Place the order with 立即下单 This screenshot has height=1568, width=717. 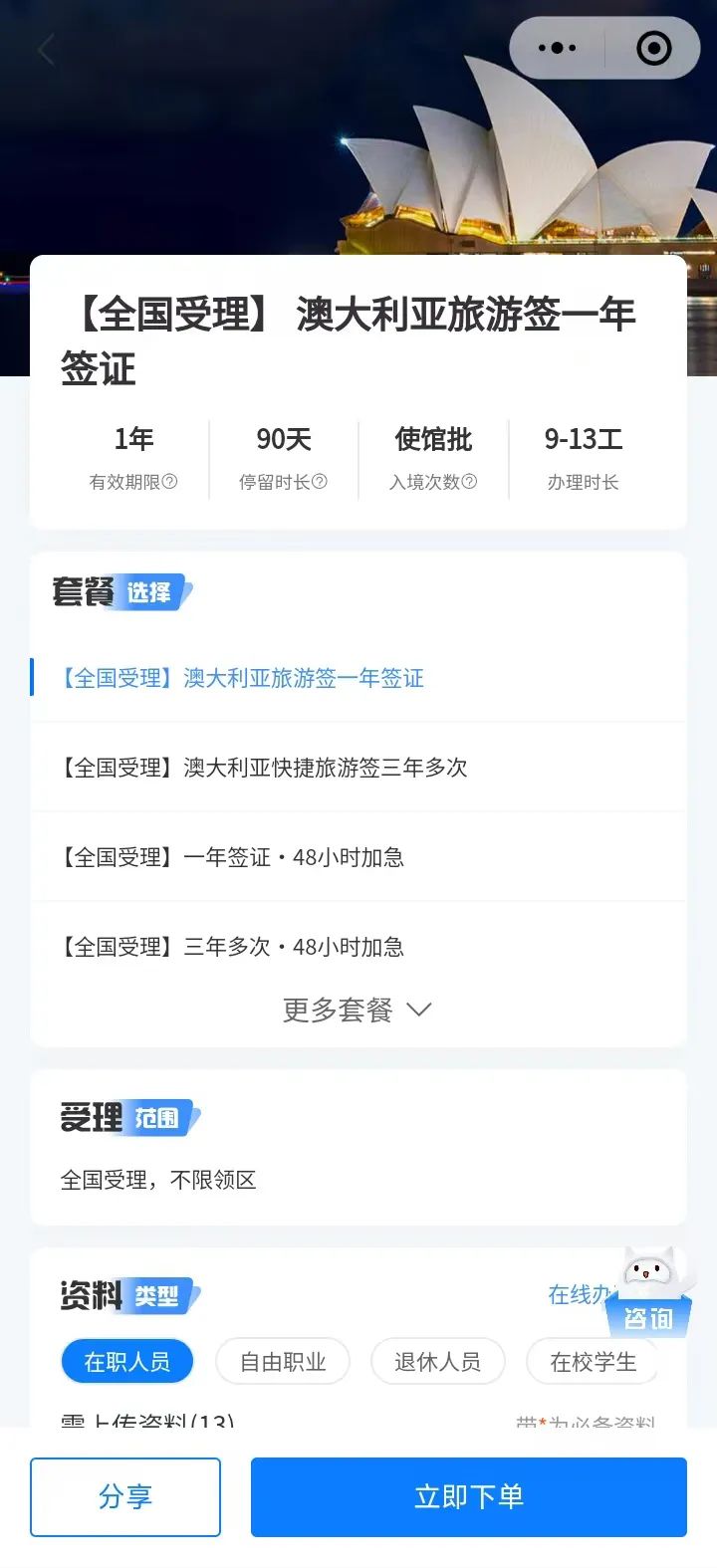(x=468, y=1496)
